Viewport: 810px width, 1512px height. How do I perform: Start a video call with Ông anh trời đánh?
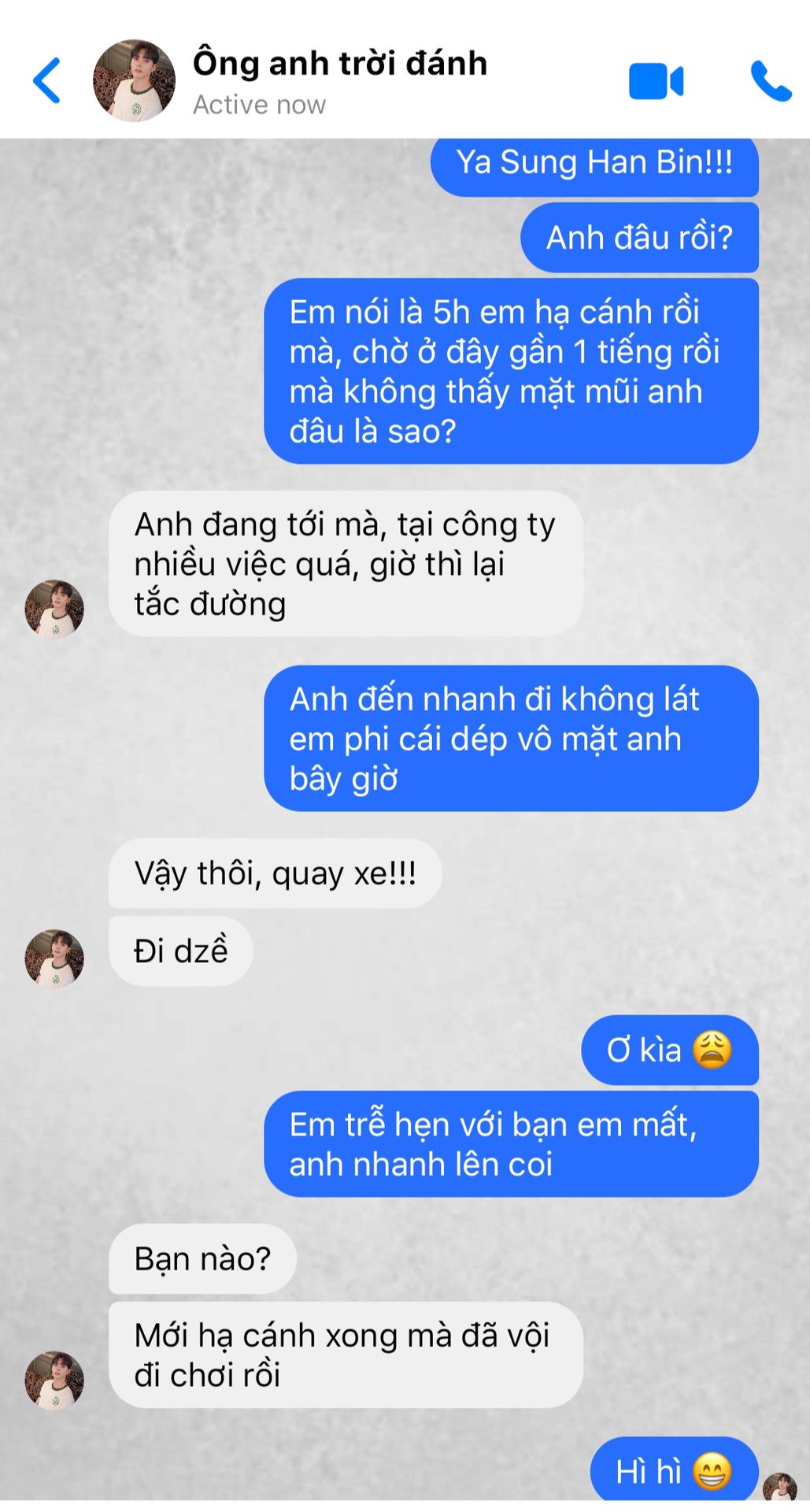pos(656,81)
